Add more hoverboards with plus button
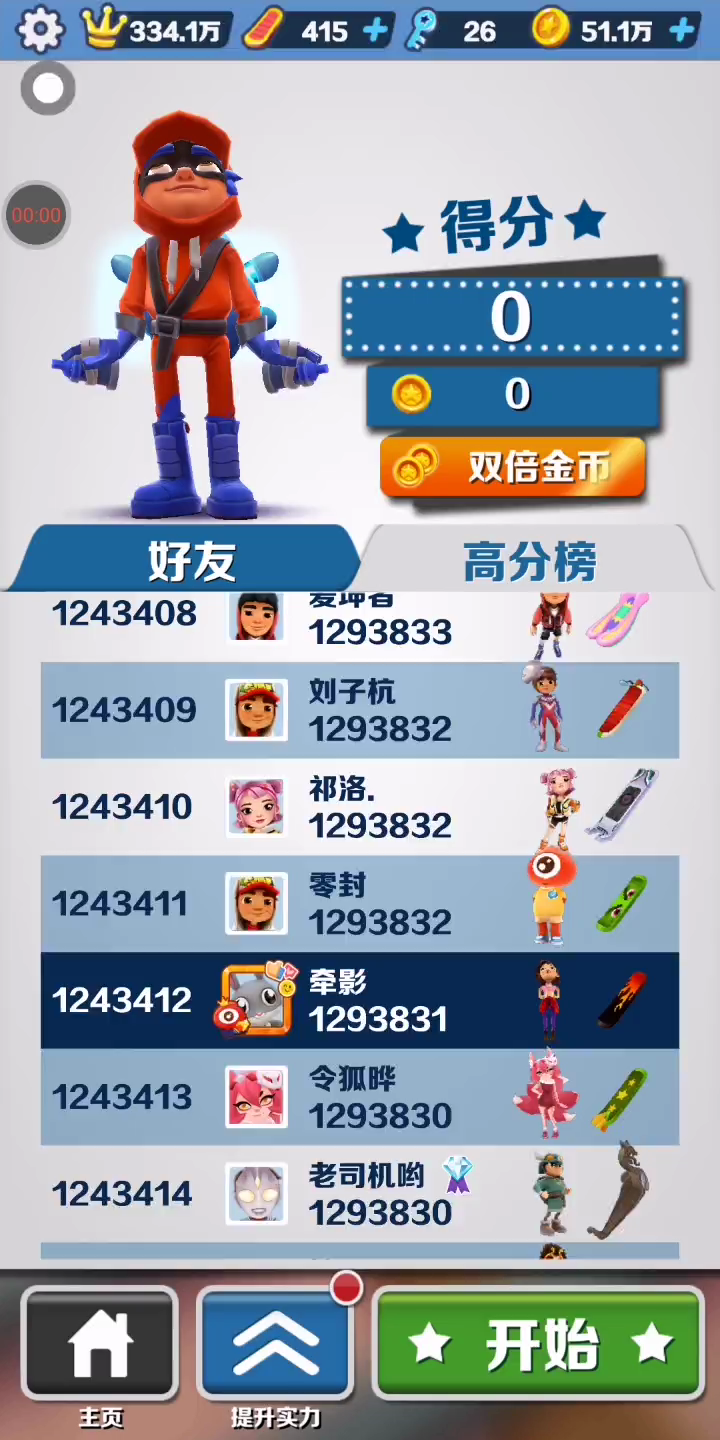The width and height of the screenshot is (720, 1440). pyautogui.click(x=376, y=31)
